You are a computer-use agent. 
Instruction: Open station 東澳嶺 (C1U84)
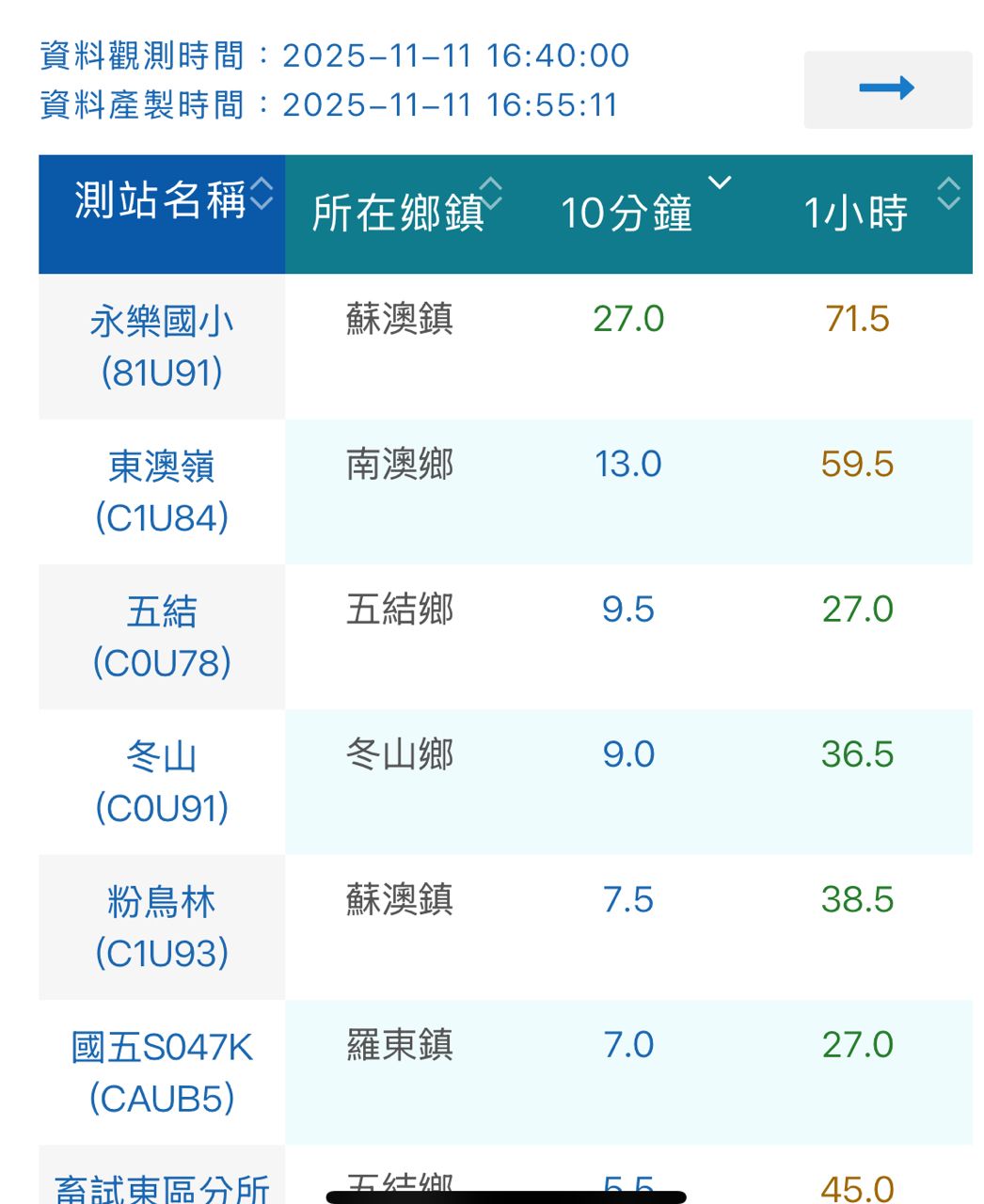coord(162,492)
